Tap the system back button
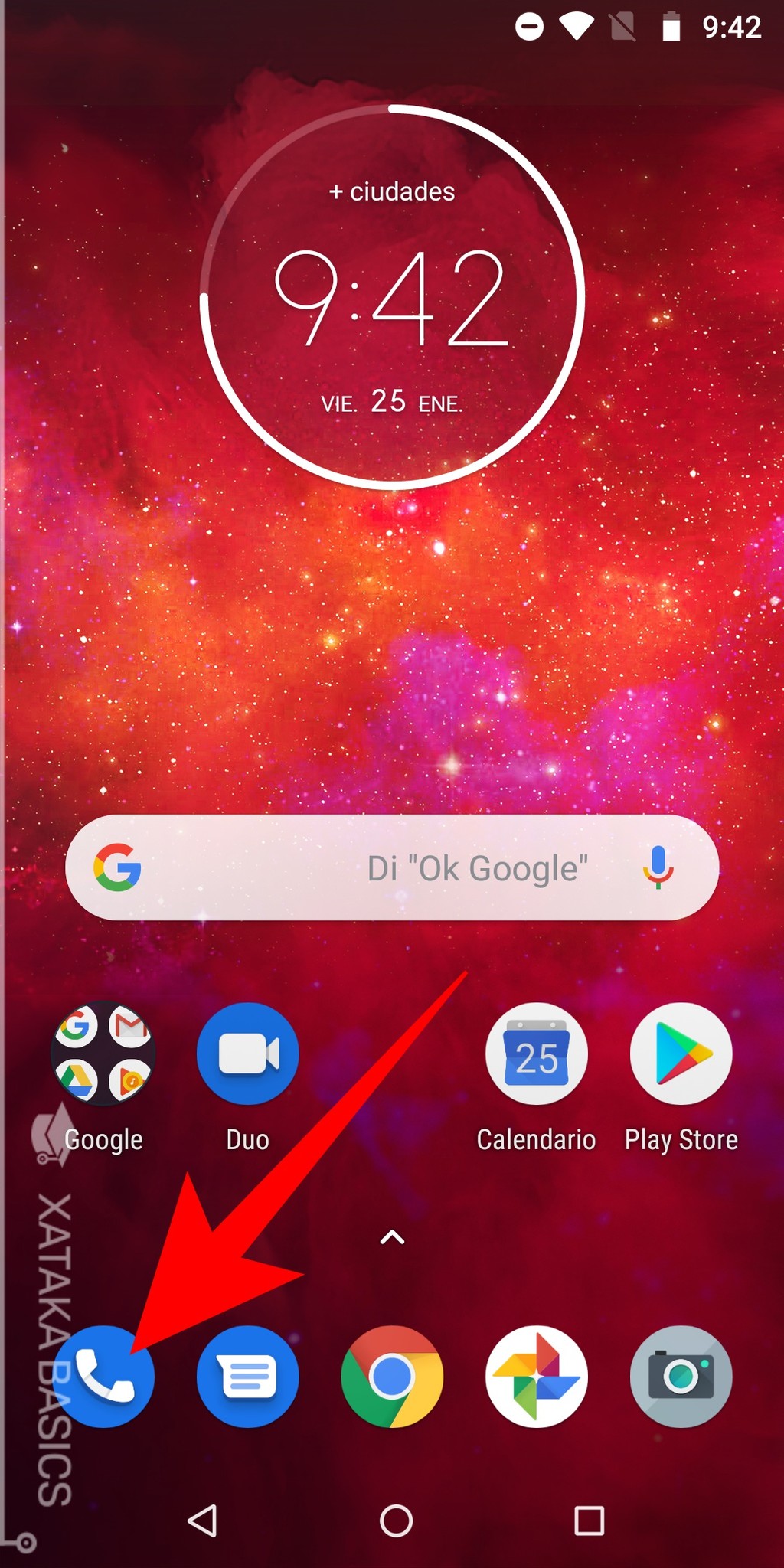Screen dimensions: 784x1568 tap(203, 1521)
